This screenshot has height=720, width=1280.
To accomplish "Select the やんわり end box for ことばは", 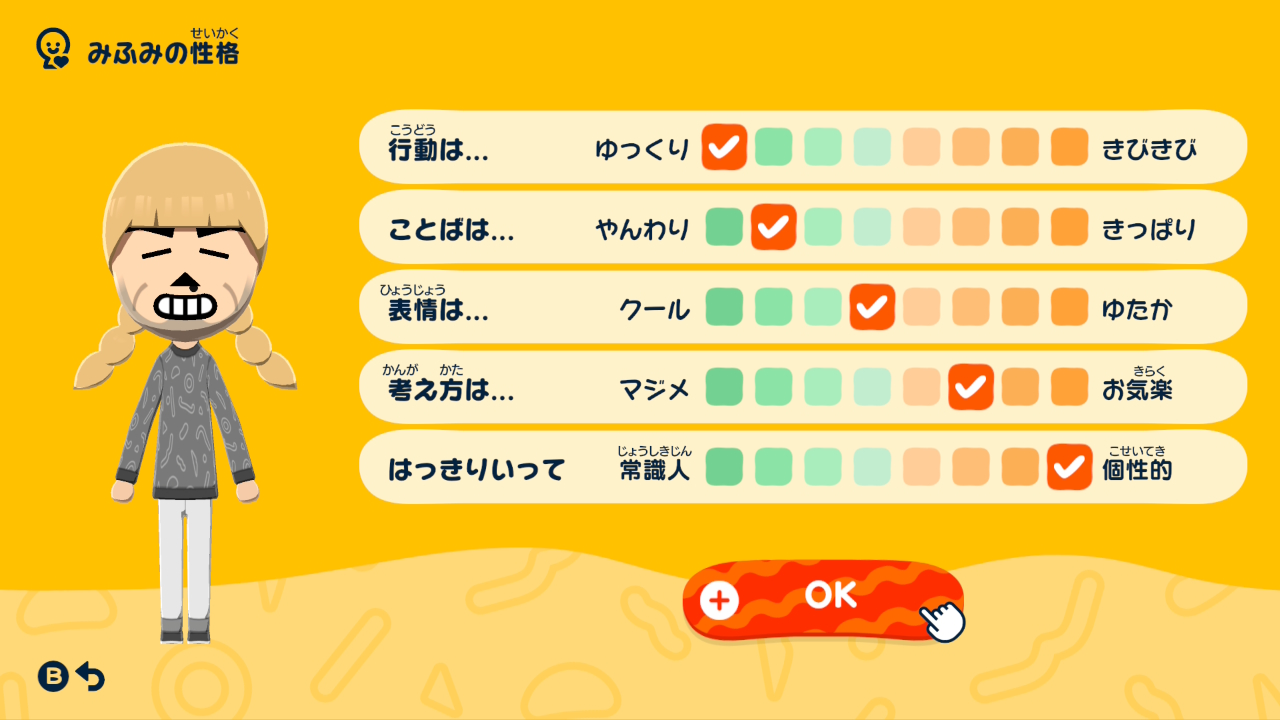I will point(724,228).
